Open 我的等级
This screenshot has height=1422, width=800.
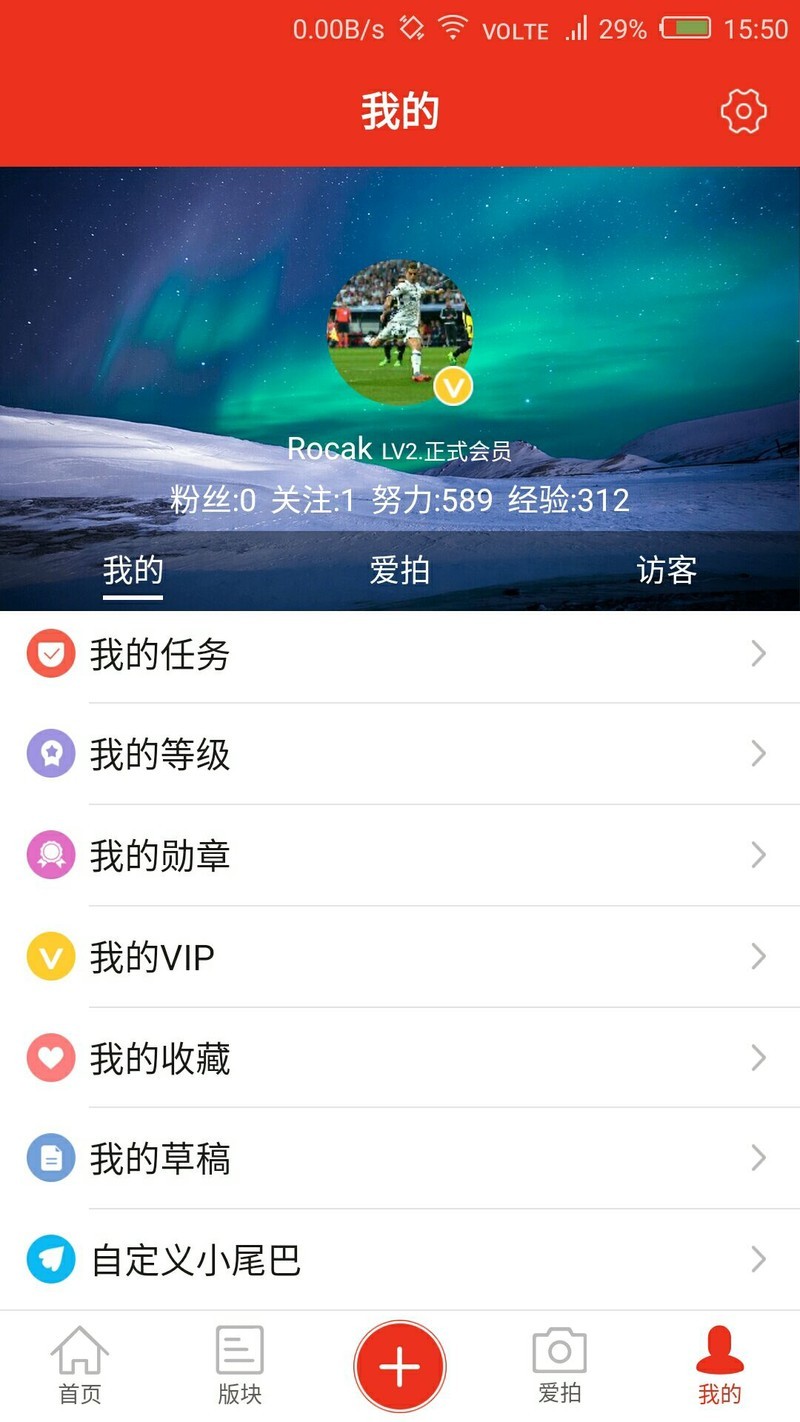400,755
